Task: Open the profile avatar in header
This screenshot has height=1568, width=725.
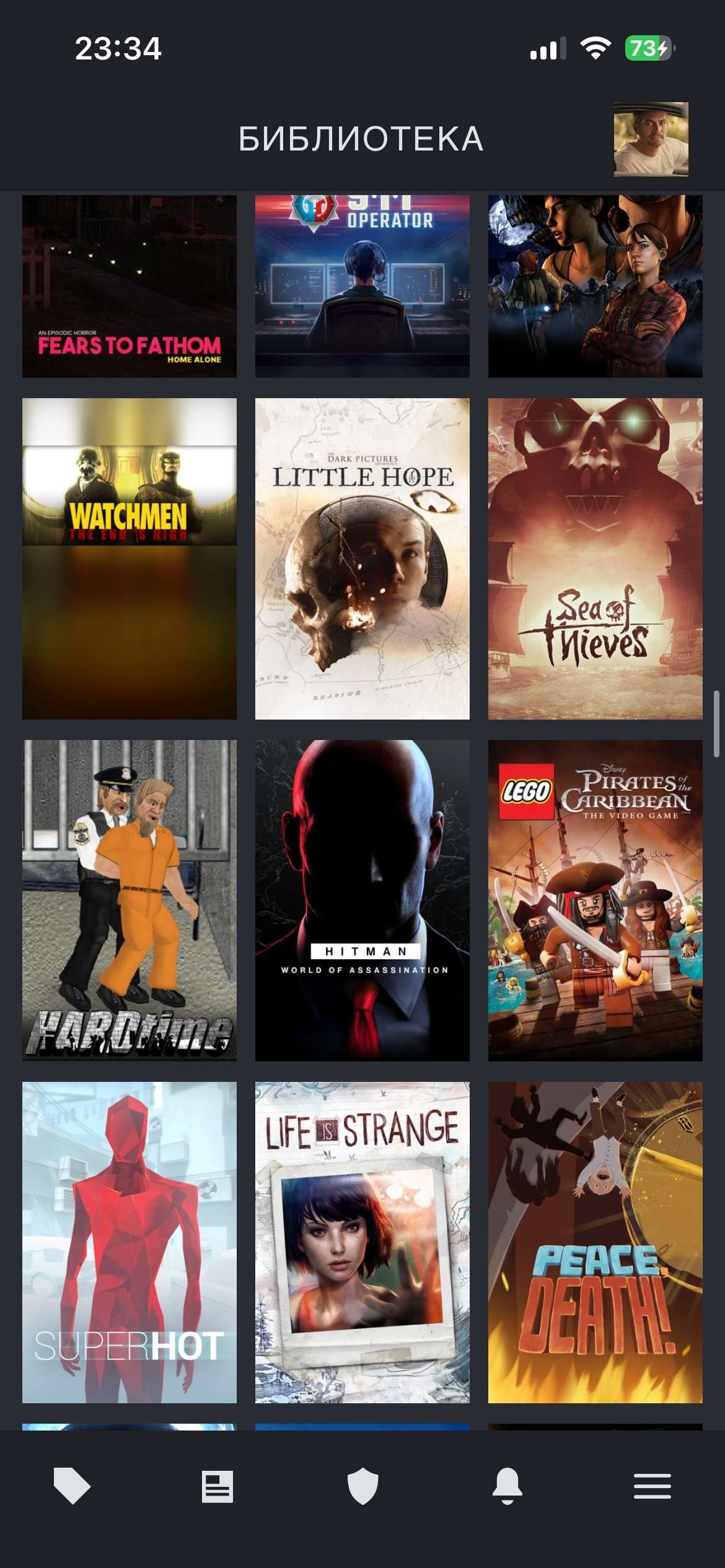Action: point(651,139)
